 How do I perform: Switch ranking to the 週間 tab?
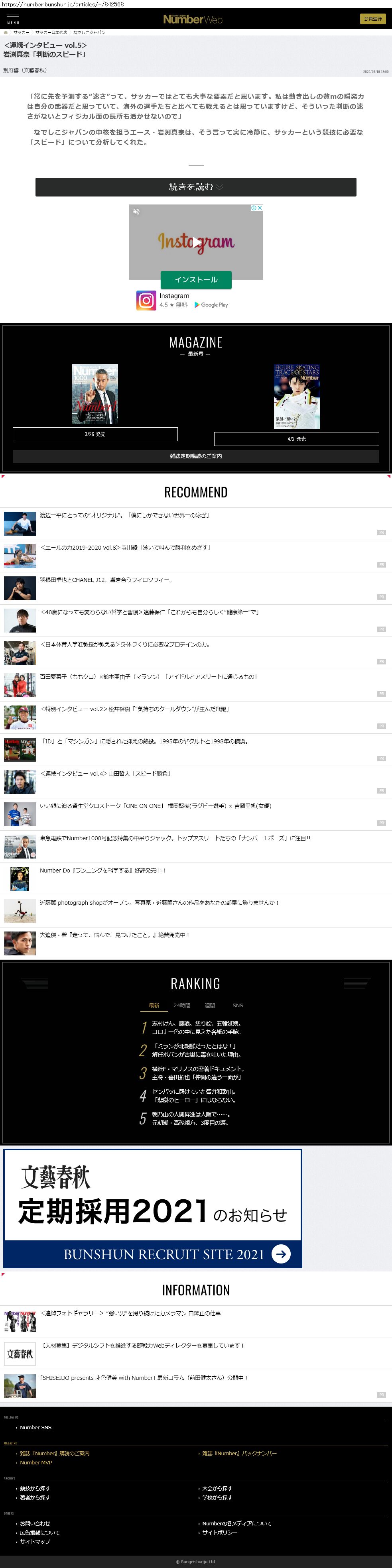point(209,1006)
